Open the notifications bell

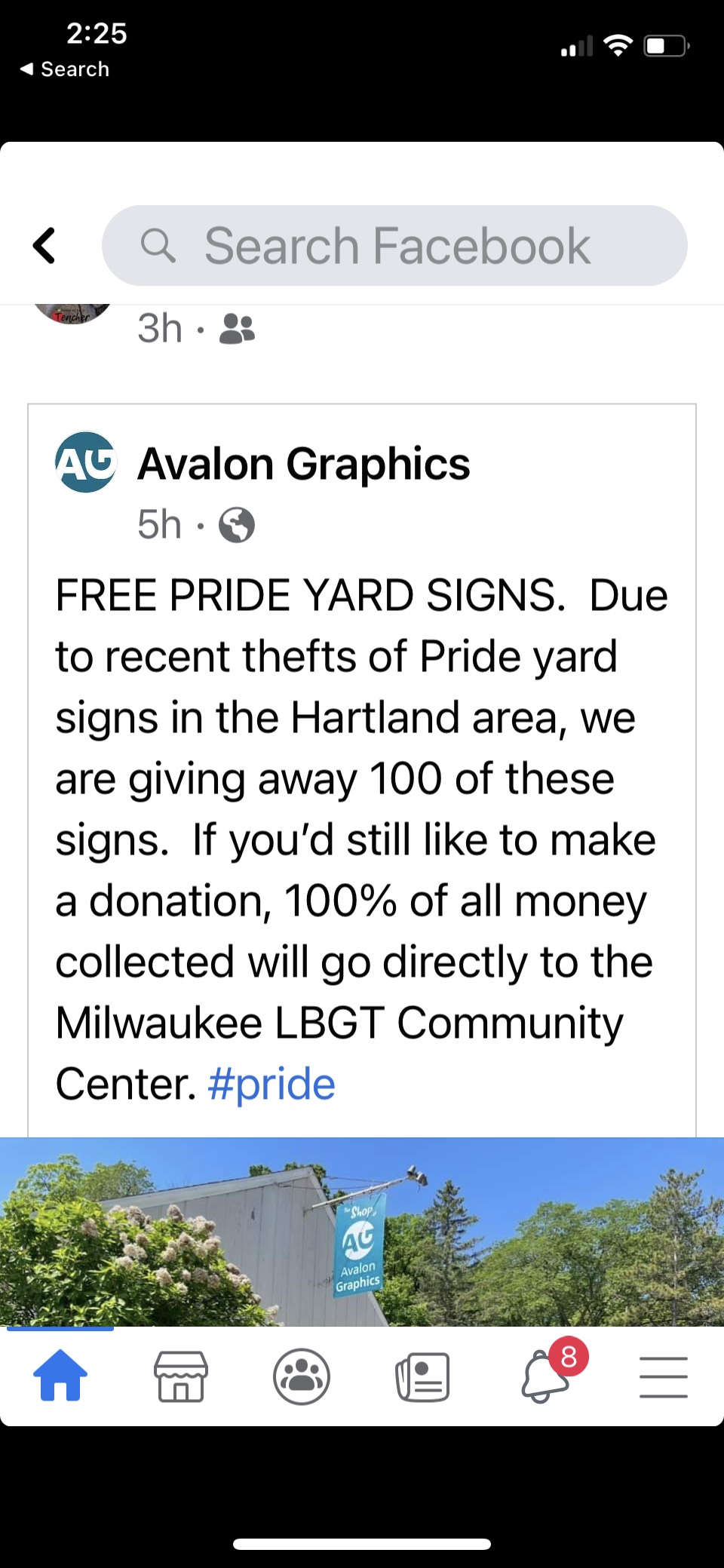click(x=545, y=1376)
